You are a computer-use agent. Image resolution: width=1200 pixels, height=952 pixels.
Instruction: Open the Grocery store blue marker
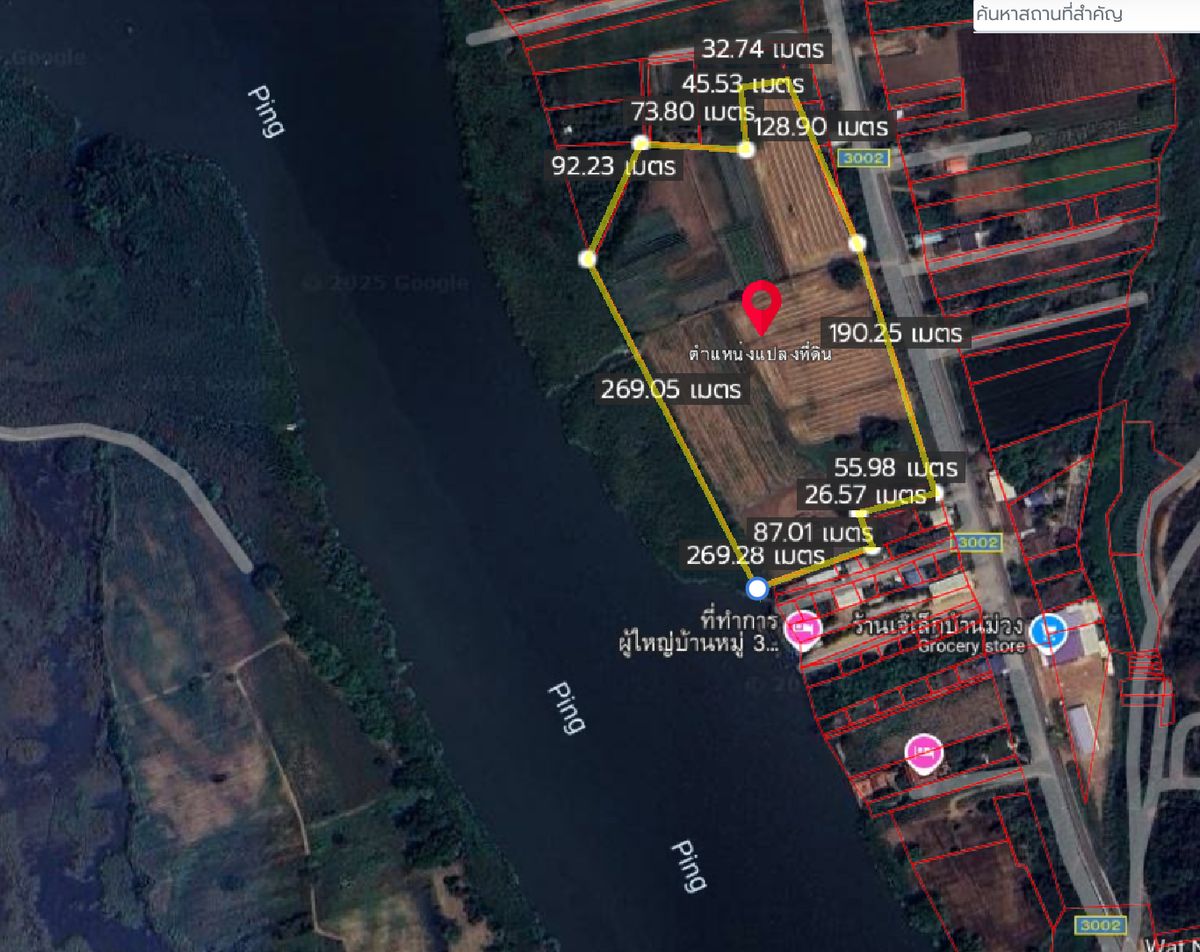tap(1047, 631)
